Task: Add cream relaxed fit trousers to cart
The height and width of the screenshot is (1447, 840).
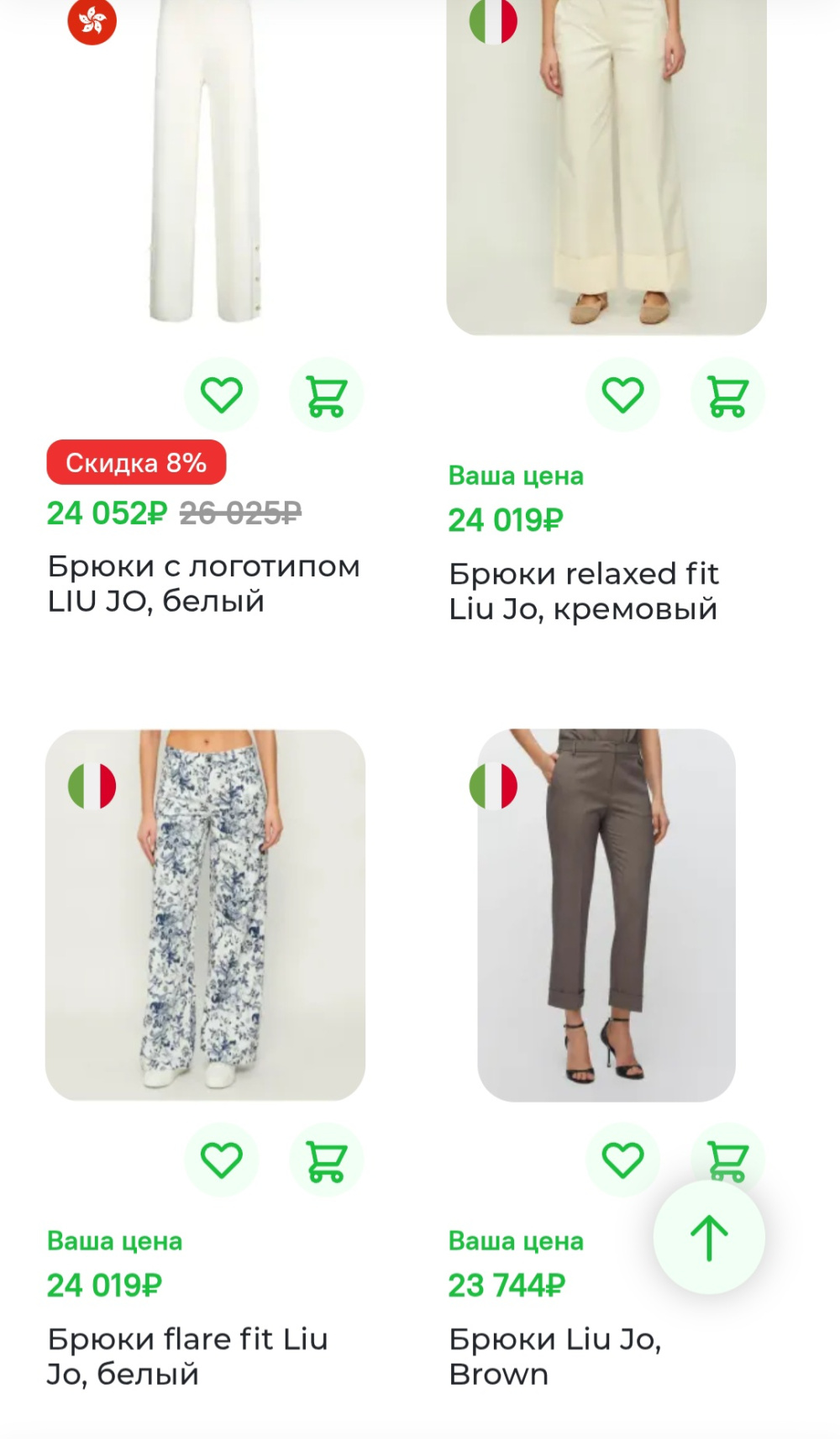Action: click(727, 395)
